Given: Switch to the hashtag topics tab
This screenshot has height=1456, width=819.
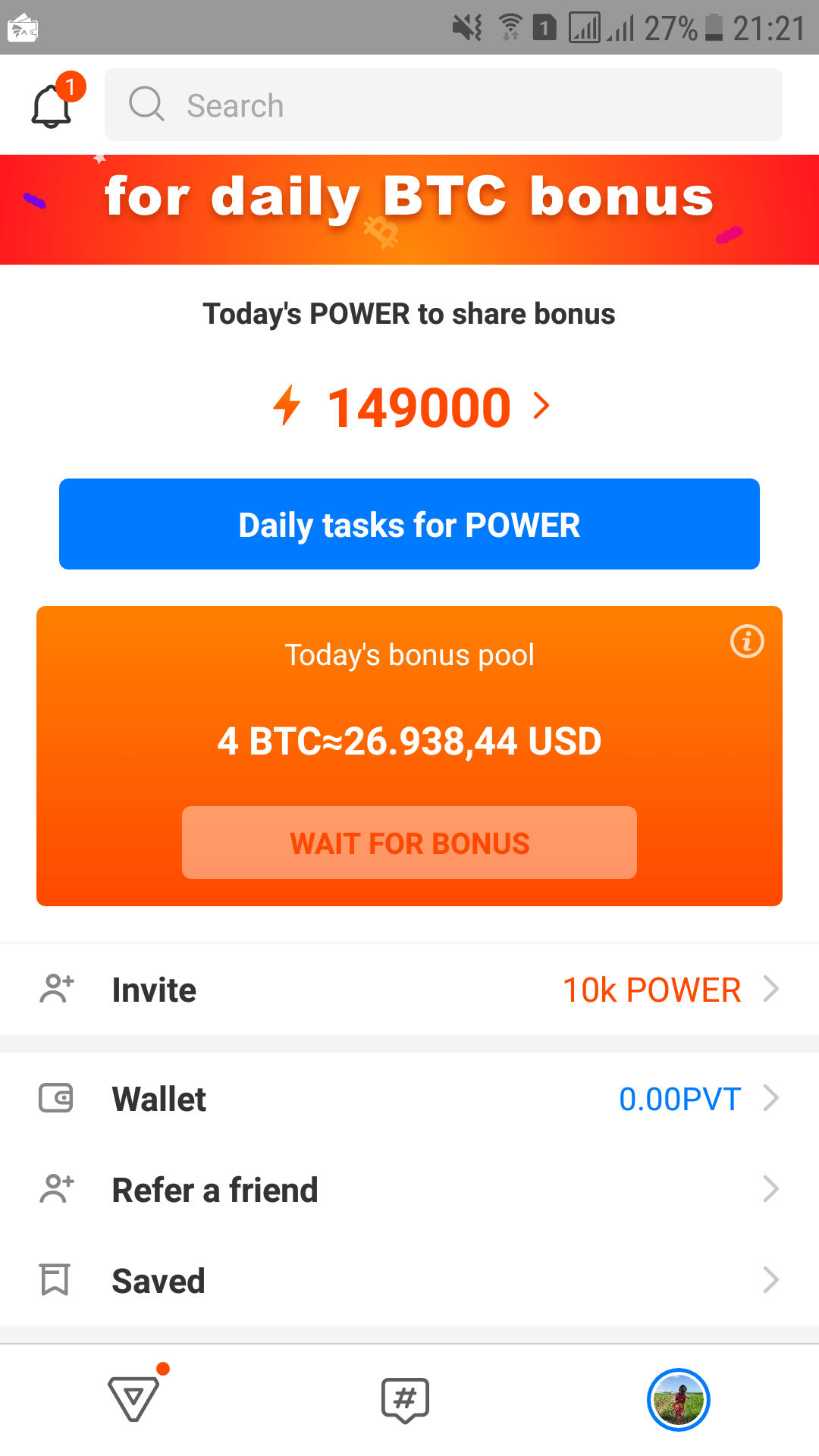Looking at the screenshot, I should pyautogui.click(x=406, y=1399).
